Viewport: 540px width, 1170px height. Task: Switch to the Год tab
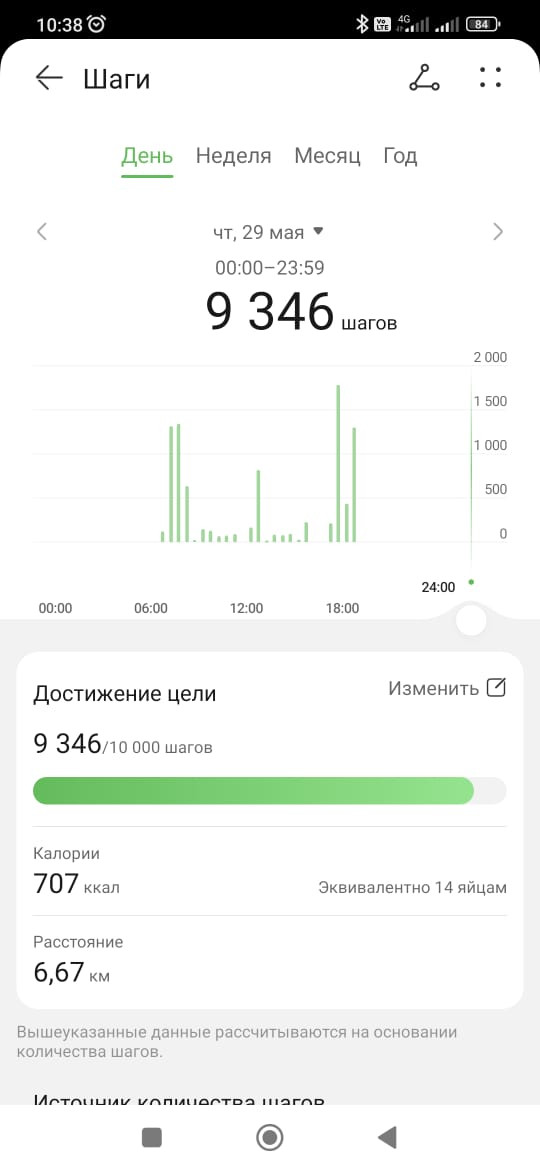click(x=401, y=156)
